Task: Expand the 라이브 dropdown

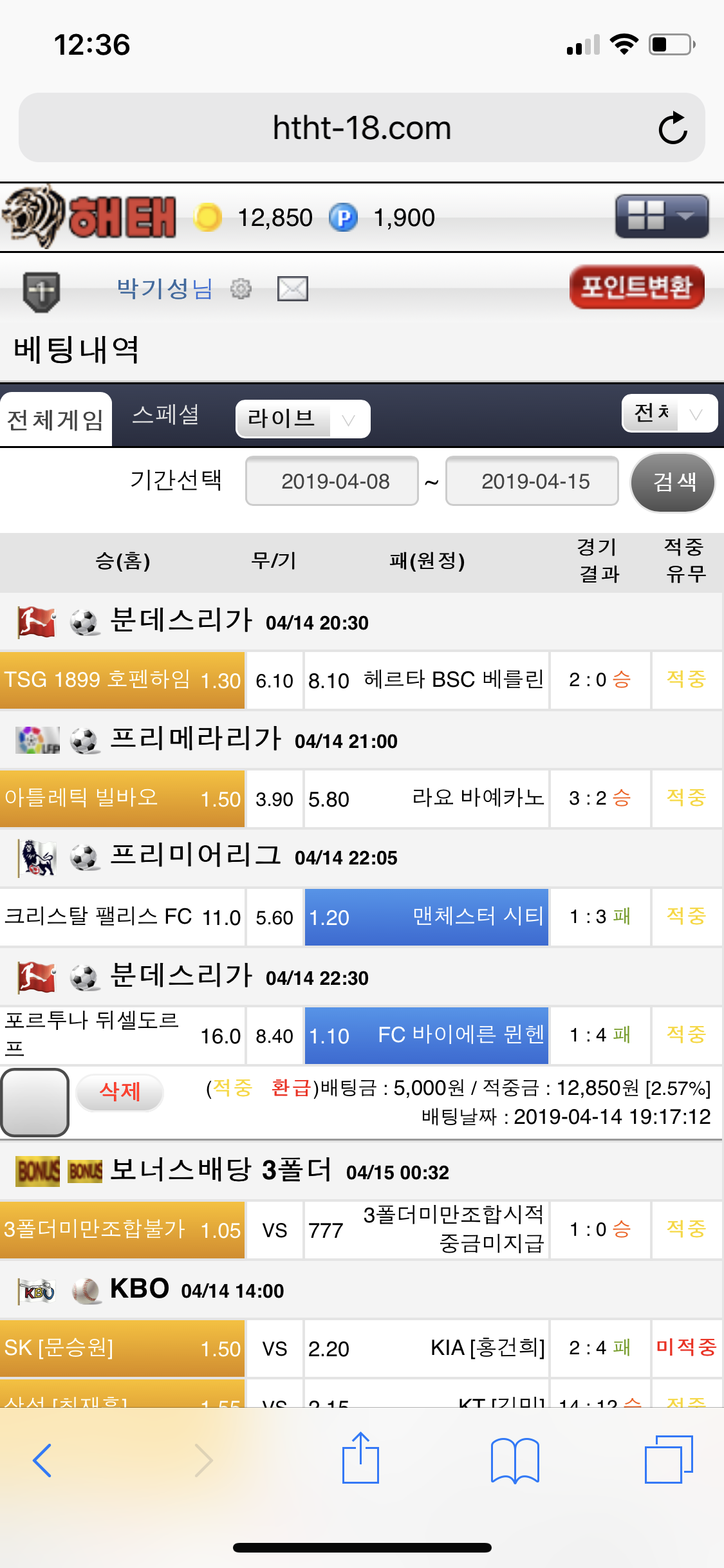Action: point(302,419)
